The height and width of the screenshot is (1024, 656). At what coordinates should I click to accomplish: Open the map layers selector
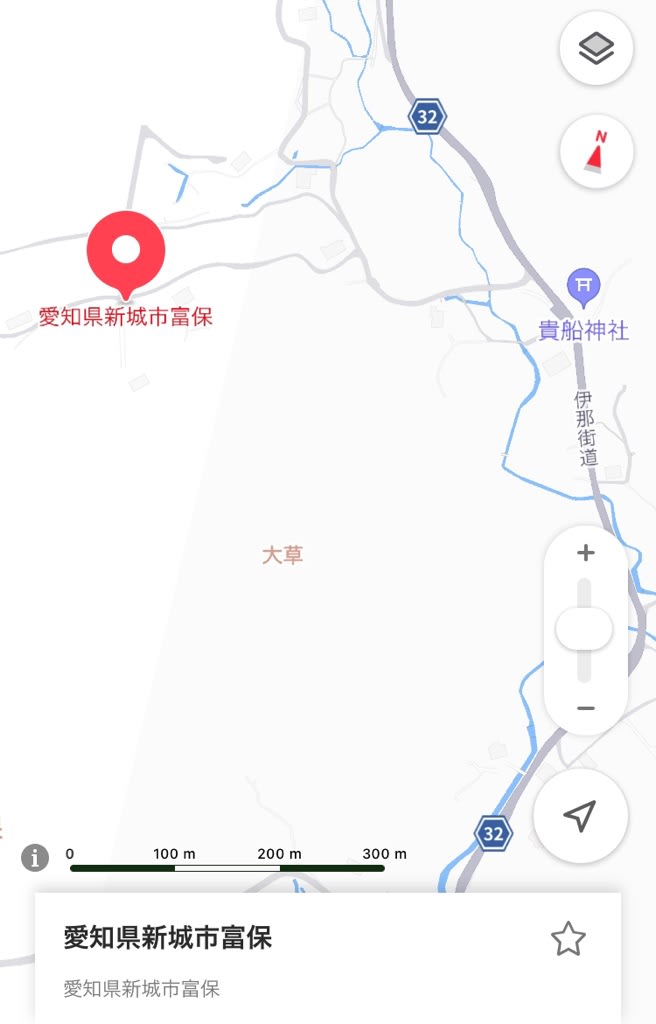tap(596, 48)
